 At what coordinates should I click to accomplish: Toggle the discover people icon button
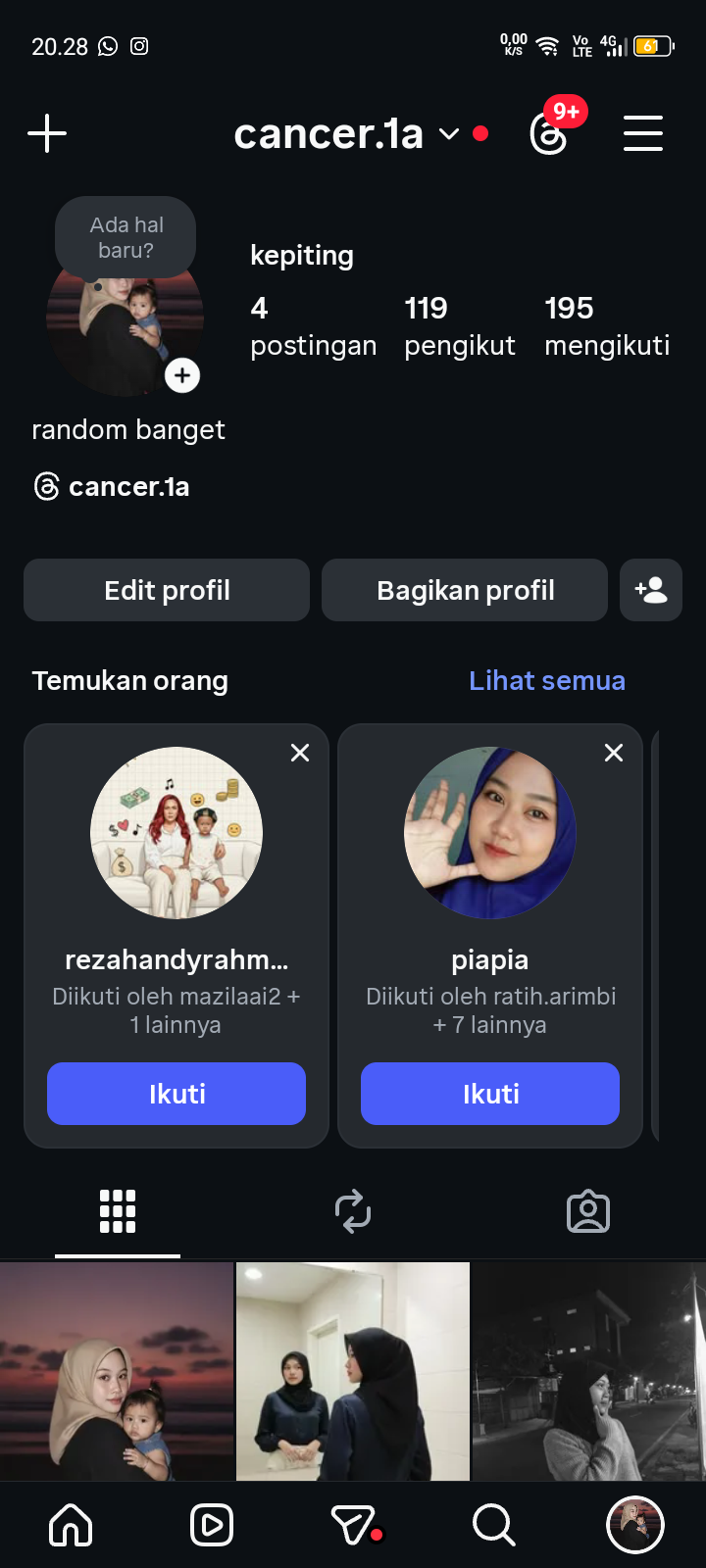coord(651,590)
